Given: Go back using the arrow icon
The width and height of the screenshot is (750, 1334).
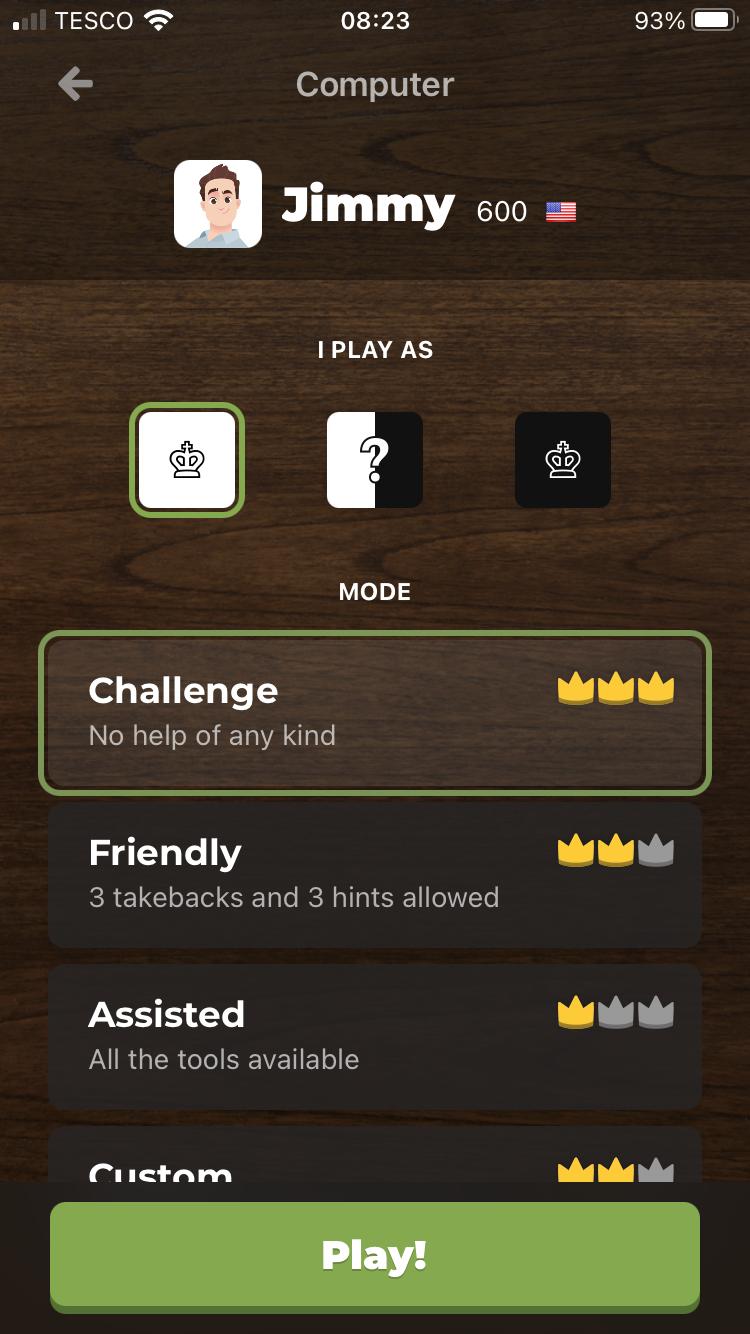Looking at the screenshot, I should (75, 84).
